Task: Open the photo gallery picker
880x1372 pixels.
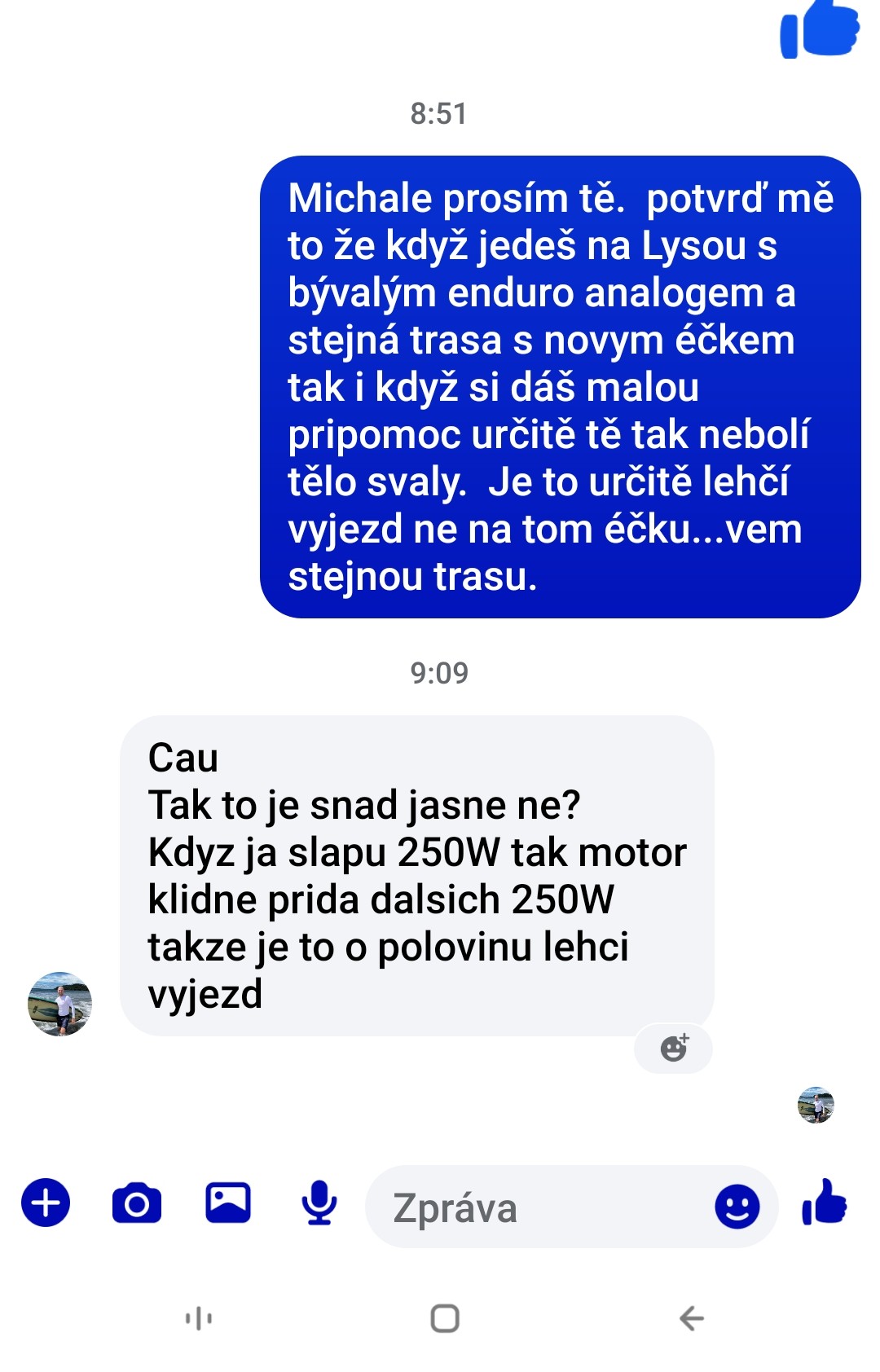Action: (x=228, y=1203)
